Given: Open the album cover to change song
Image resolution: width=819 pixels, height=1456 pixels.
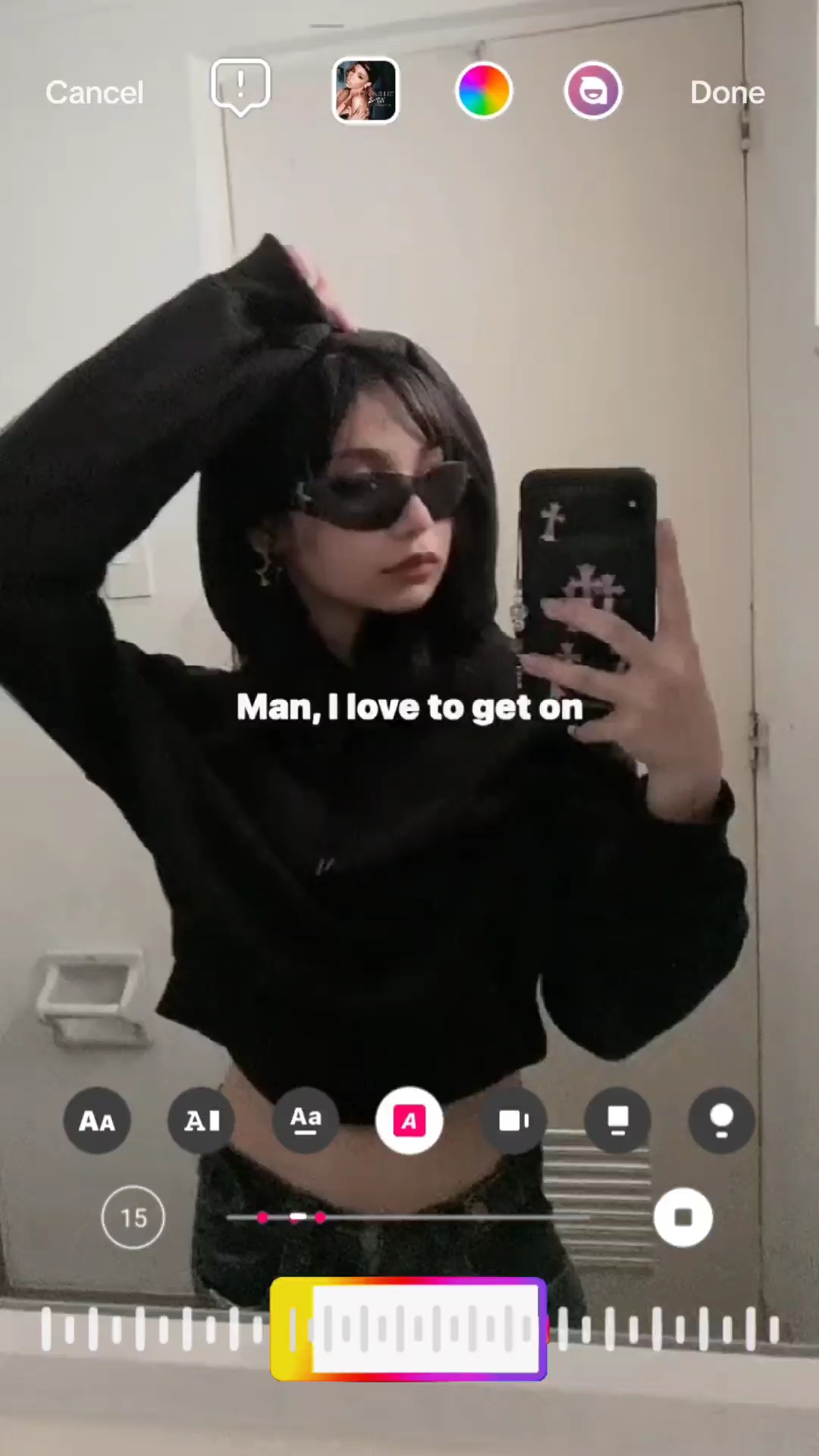Looking at the screenshot, I should point(366,91).
